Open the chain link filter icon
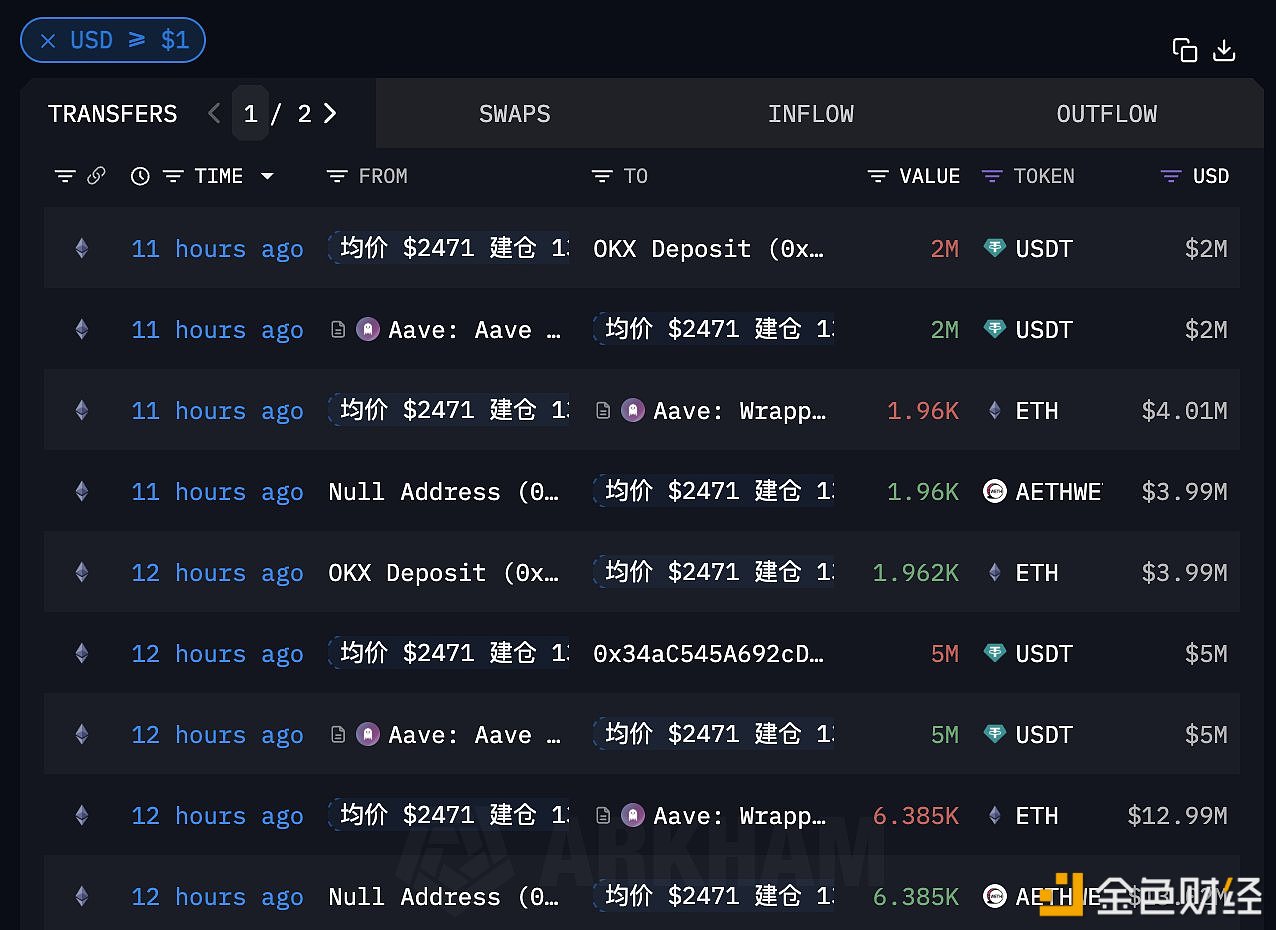Screen dimensions: 1276x930 tap(96, 176)
